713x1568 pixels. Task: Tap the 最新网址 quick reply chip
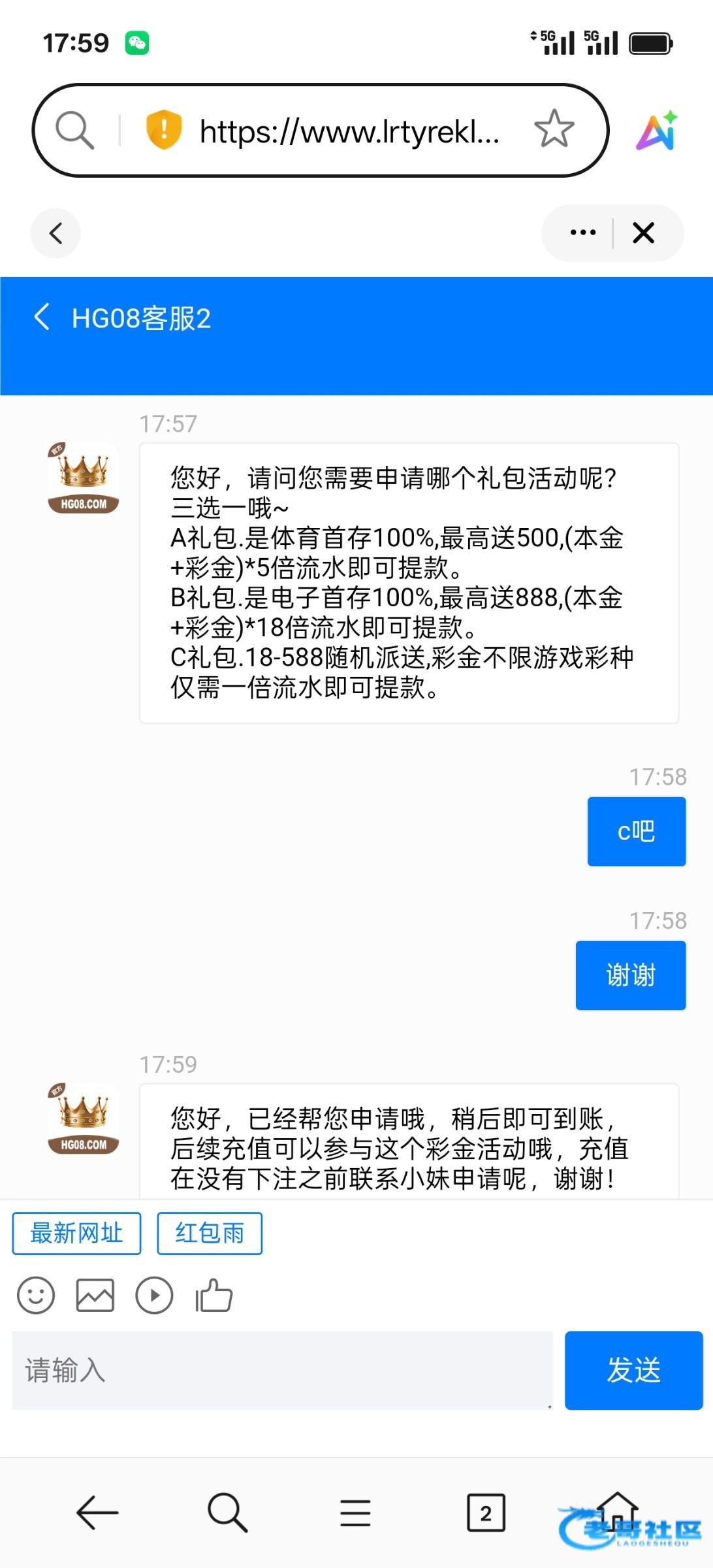[76, 1233]
